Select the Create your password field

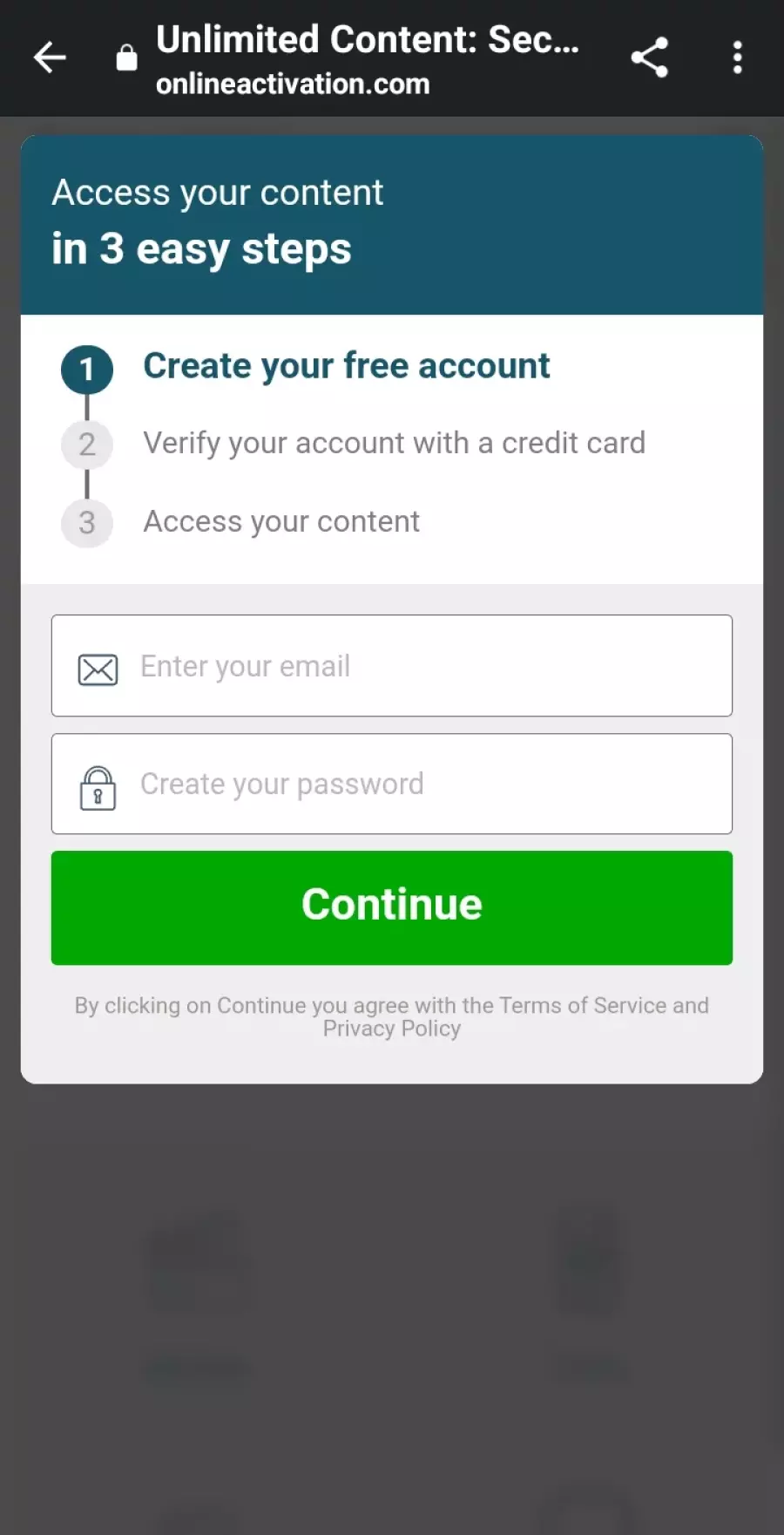click(392, 784)
